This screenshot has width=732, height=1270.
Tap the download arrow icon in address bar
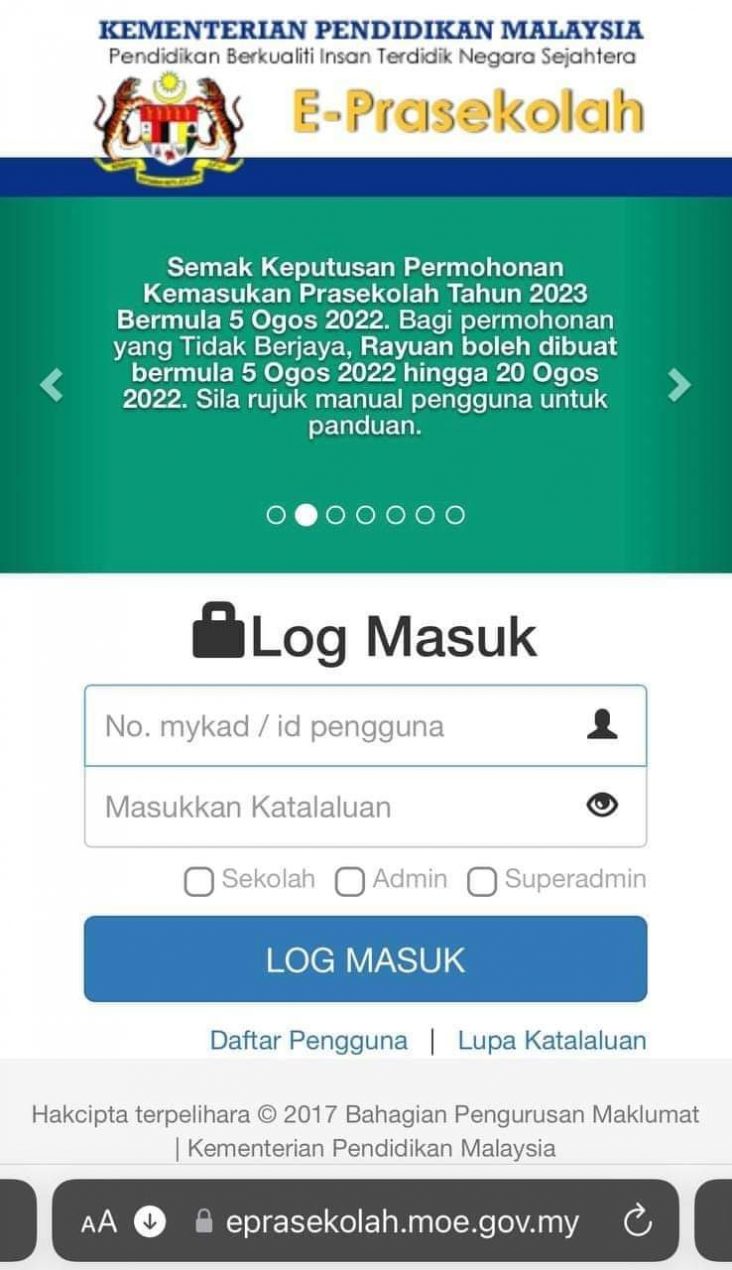click(x=152, y=1222)
